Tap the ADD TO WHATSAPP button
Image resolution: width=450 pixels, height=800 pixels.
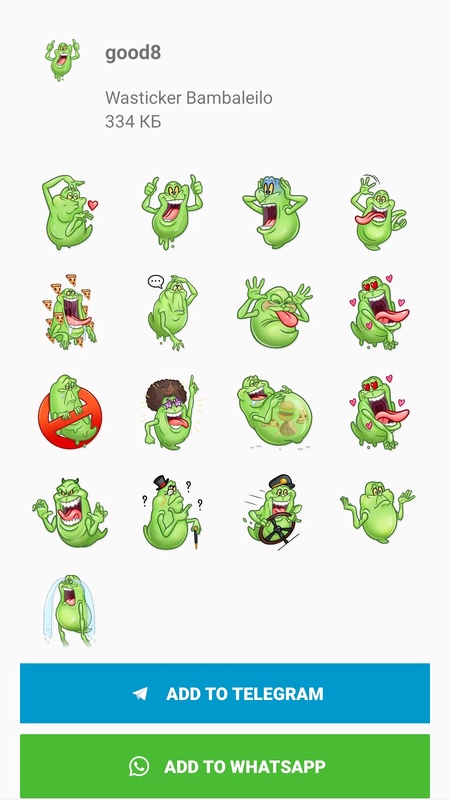click(x=225, y=766)
